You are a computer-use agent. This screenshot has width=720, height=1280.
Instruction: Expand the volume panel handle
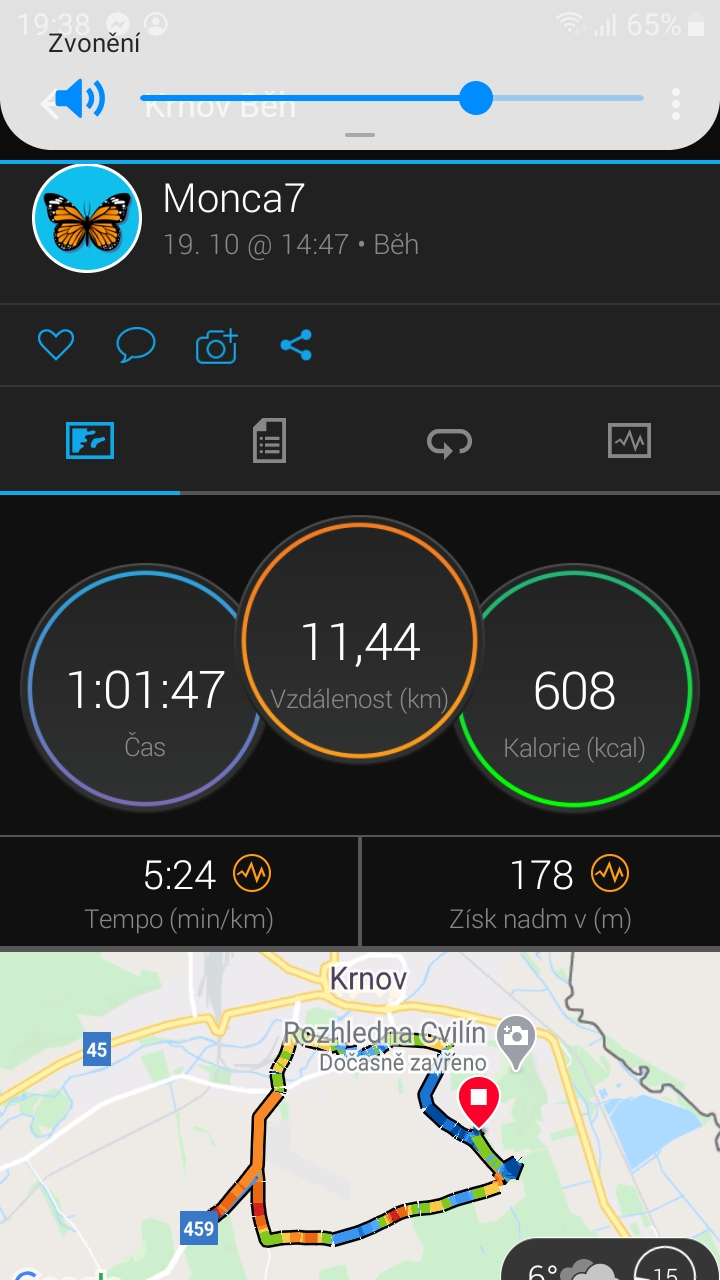[x=360, y=135]
